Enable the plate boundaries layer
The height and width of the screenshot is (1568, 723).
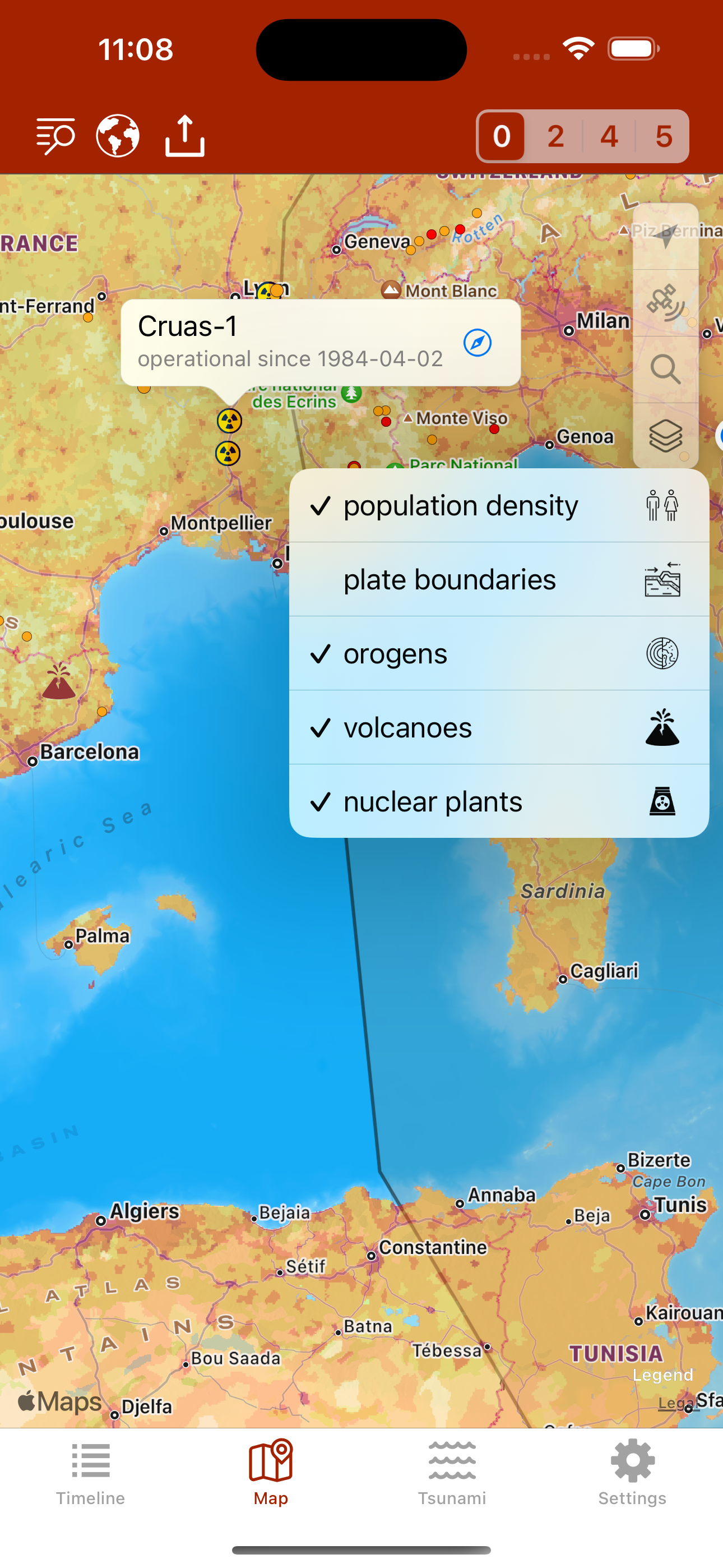499,579
